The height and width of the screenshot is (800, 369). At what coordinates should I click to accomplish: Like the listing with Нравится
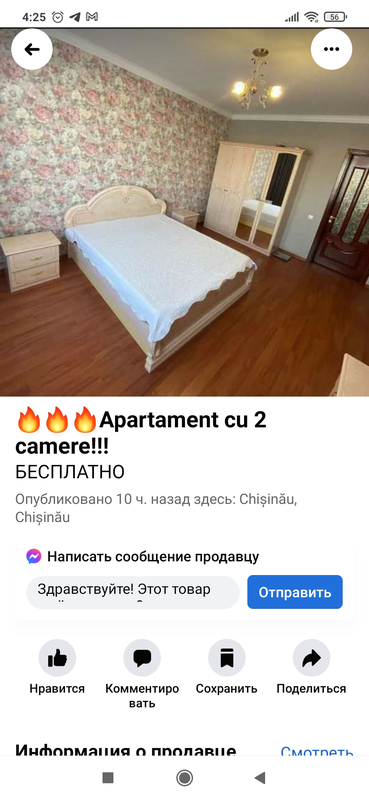tap(57, 667)
